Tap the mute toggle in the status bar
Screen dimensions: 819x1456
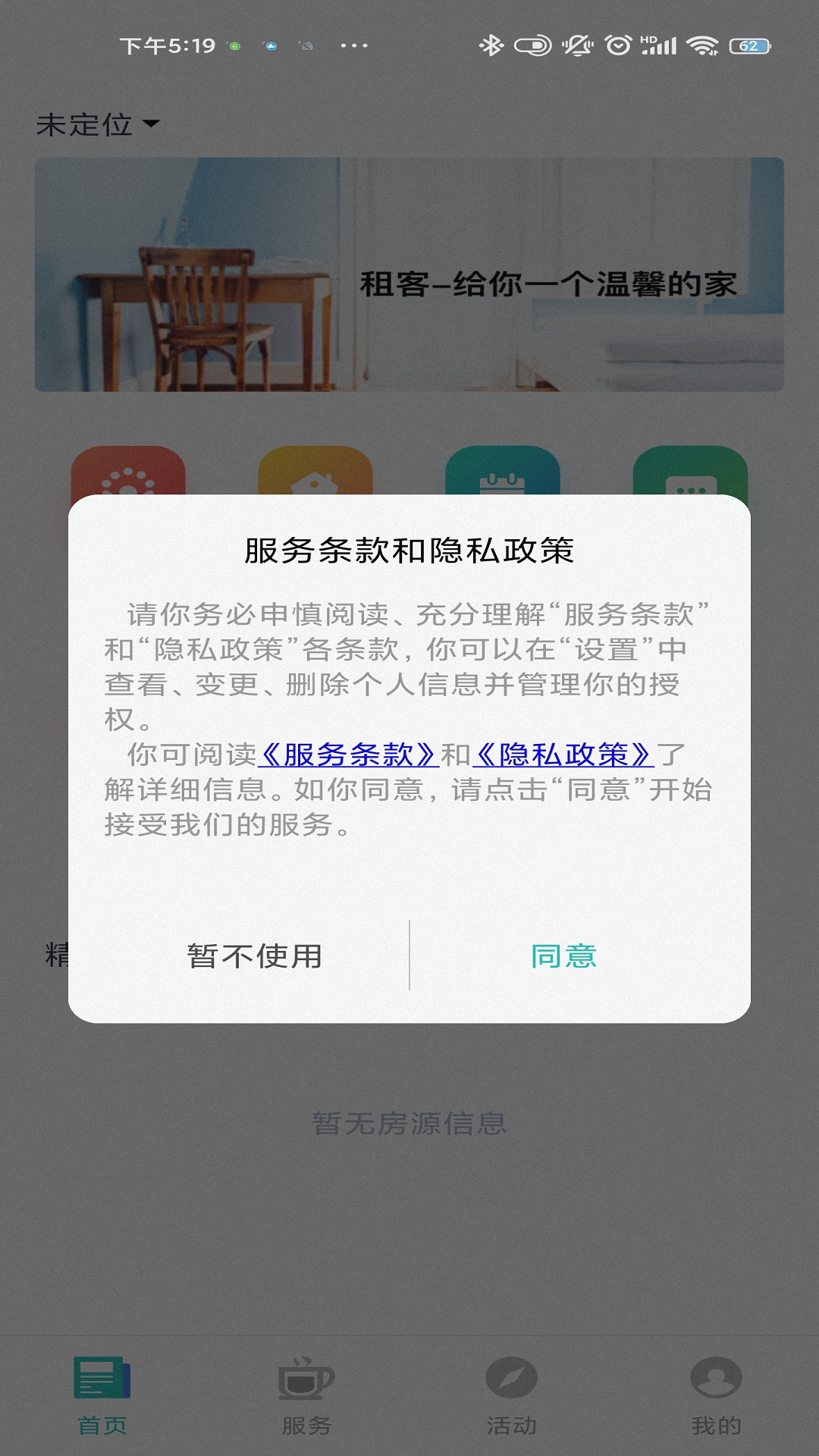pyautogui.click(x=578, y=45)
